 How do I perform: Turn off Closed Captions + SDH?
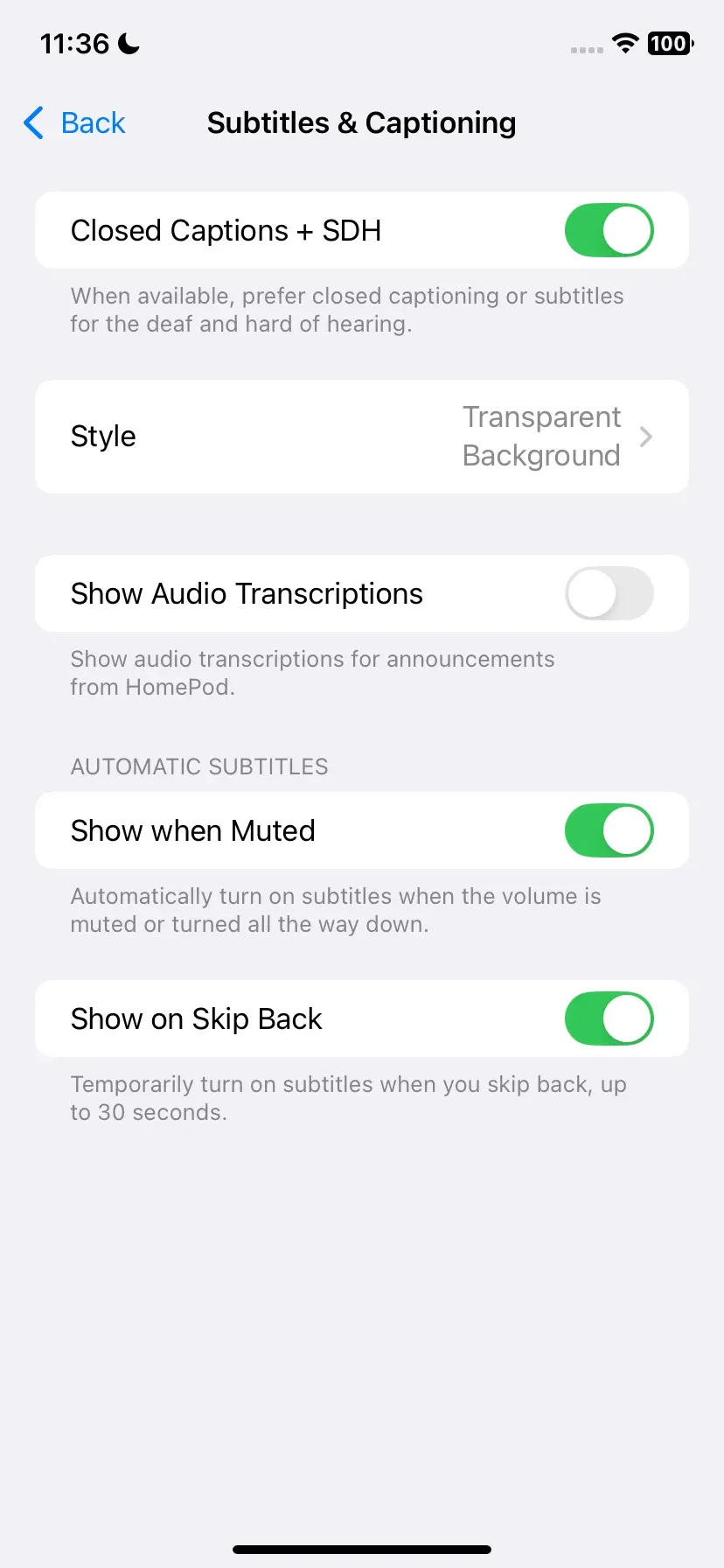point(609,230)
